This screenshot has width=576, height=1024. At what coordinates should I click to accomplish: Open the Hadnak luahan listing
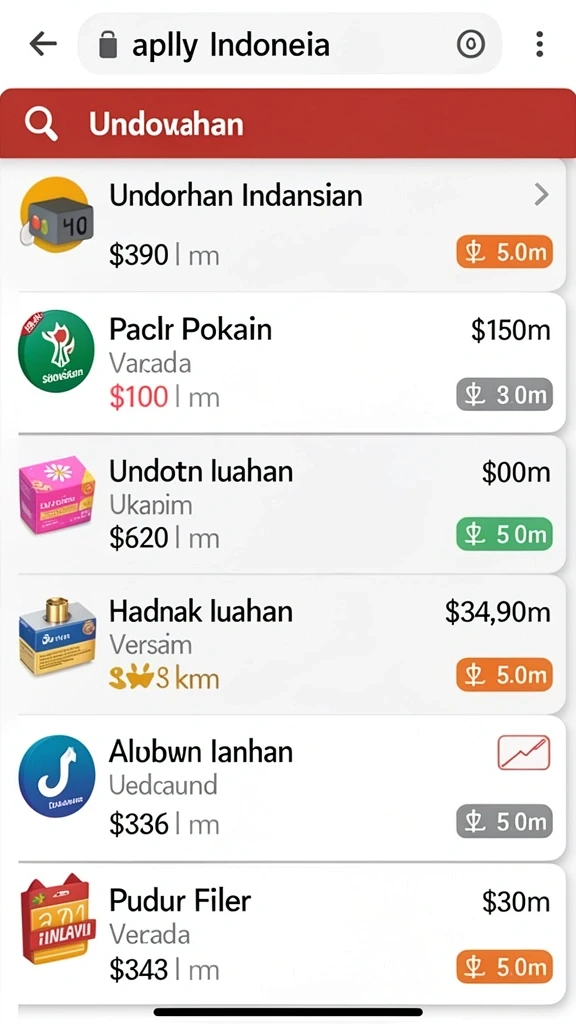tap(291, 644)
